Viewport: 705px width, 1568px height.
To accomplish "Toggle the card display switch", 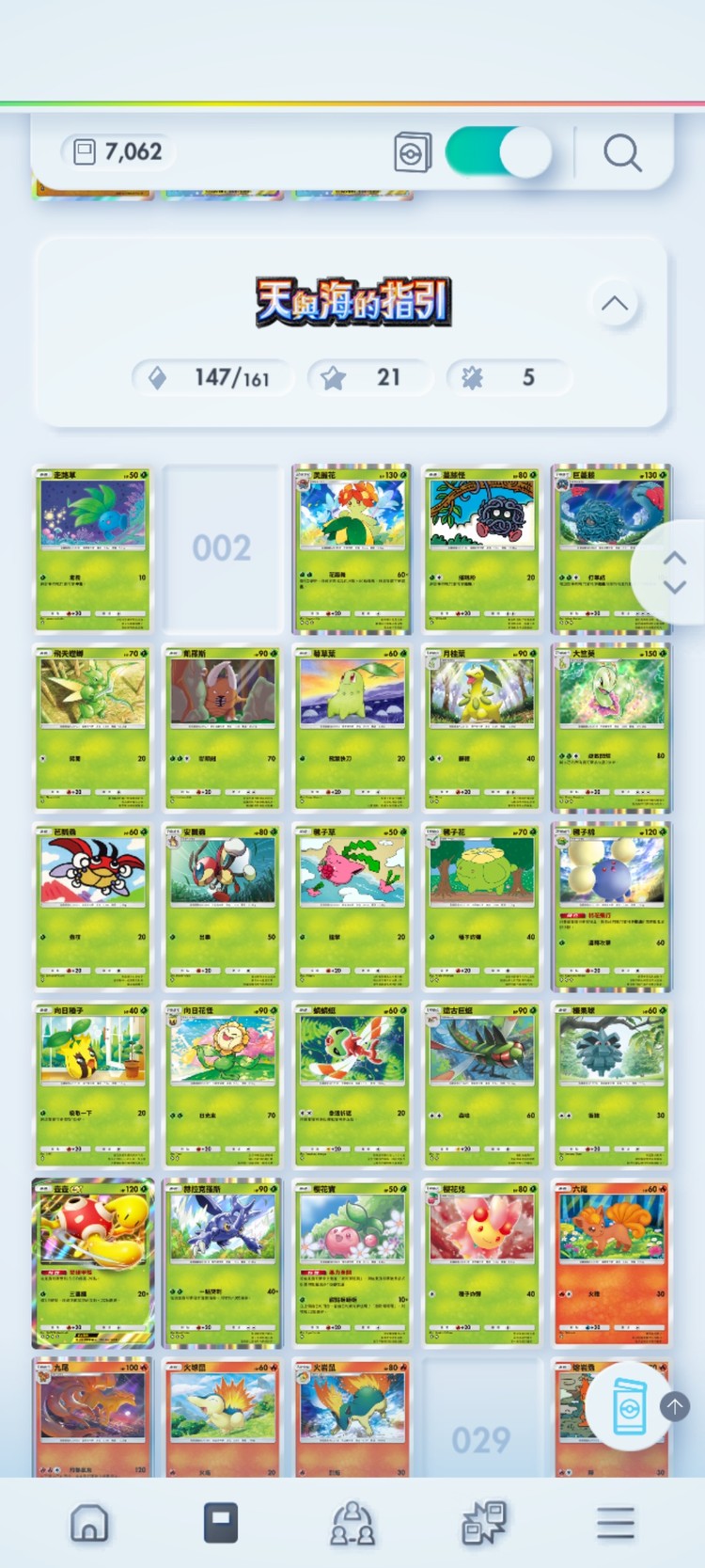I will [x=498, y=152].
